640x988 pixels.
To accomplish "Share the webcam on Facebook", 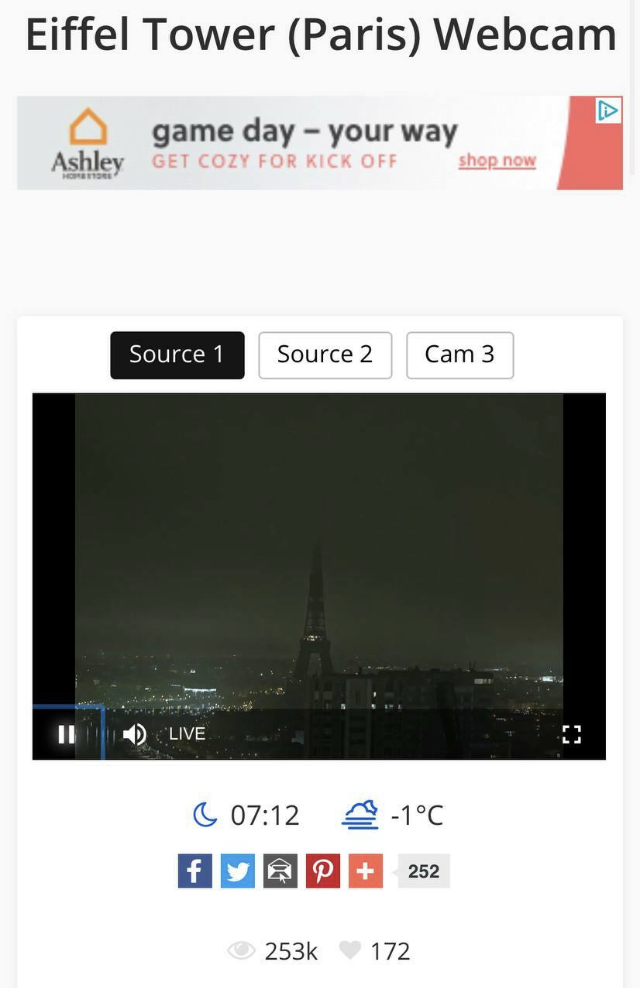I will click(x=195, y=871).
